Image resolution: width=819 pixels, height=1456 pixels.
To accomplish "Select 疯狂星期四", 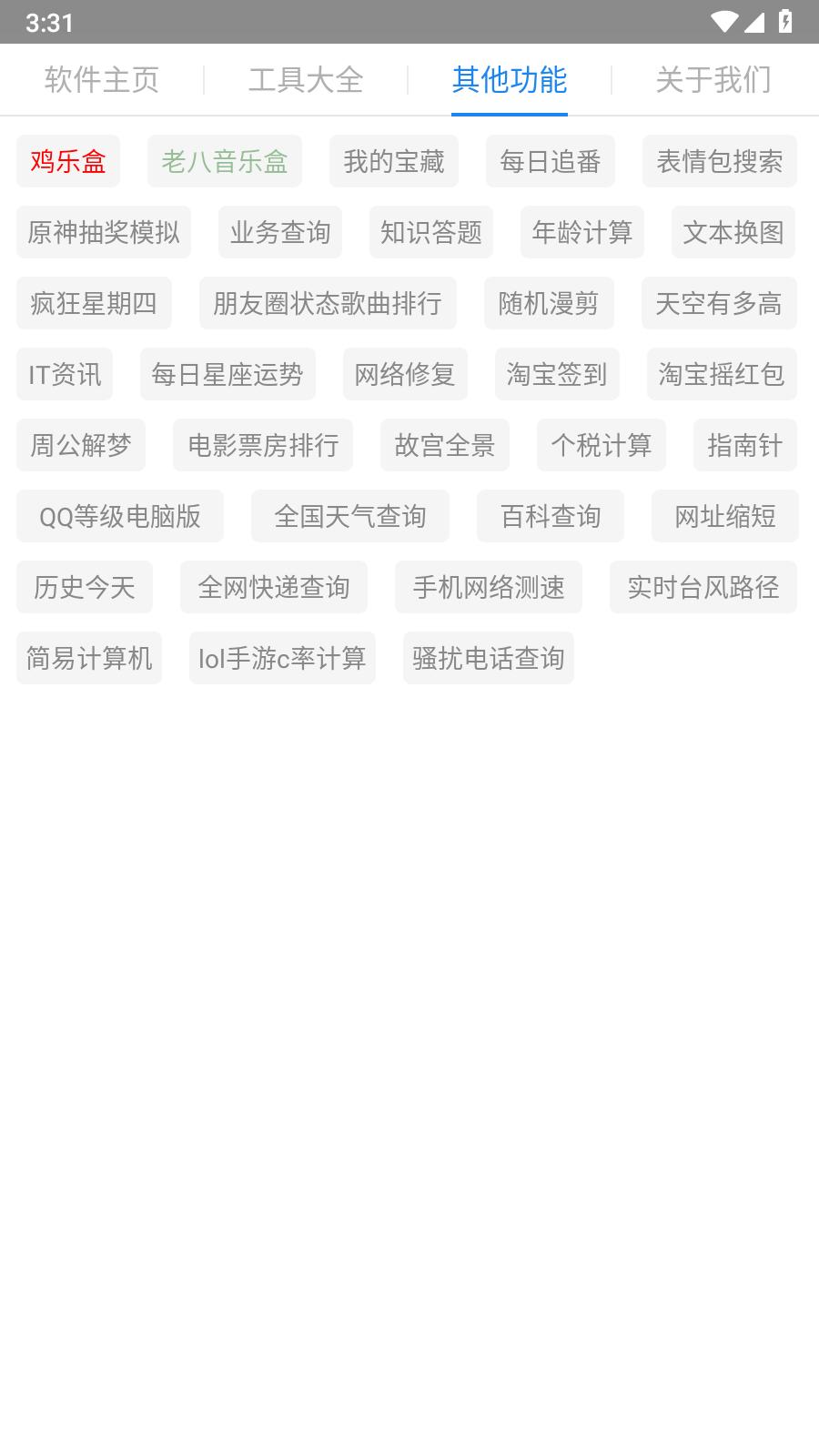I will tap(94, 303).
